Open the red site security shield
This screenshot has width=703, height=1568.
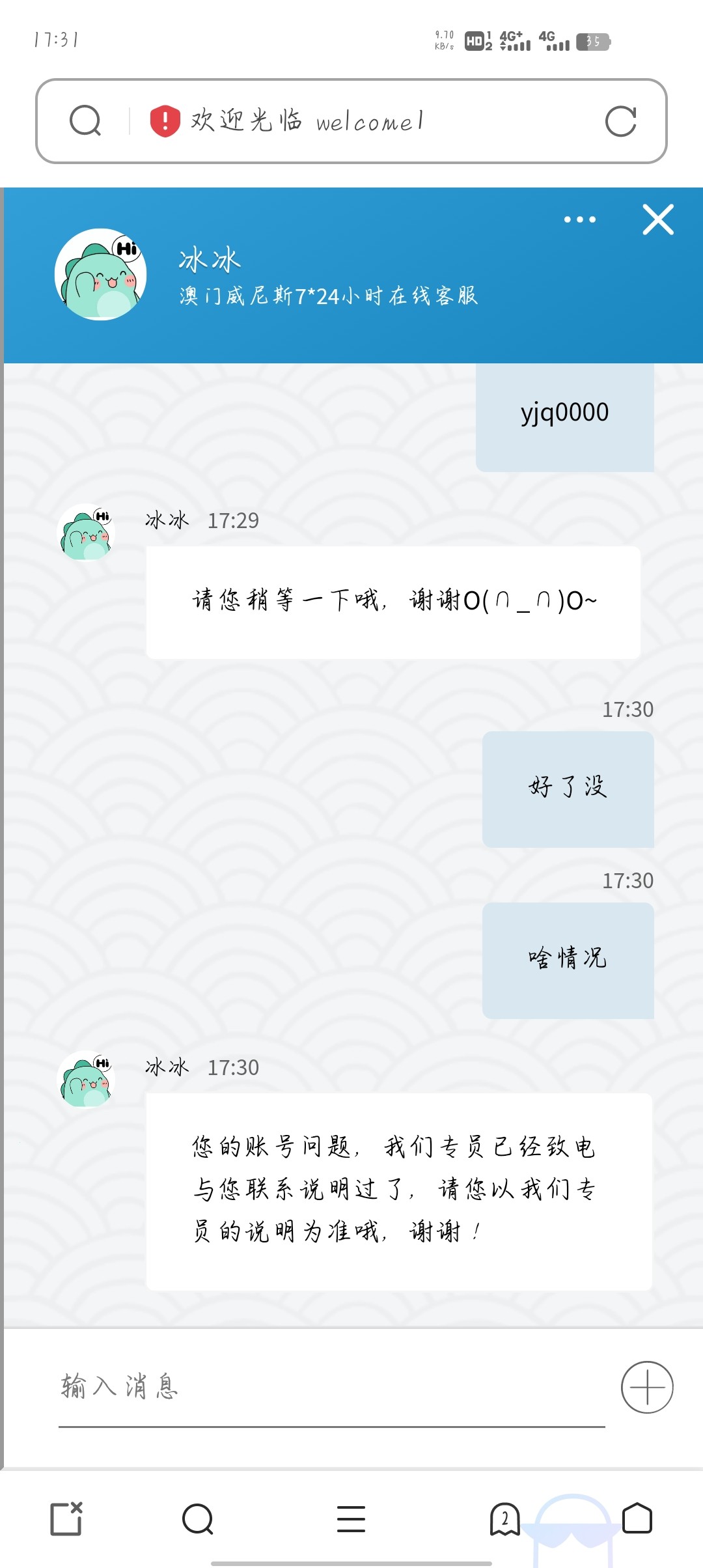coord(165,121)
